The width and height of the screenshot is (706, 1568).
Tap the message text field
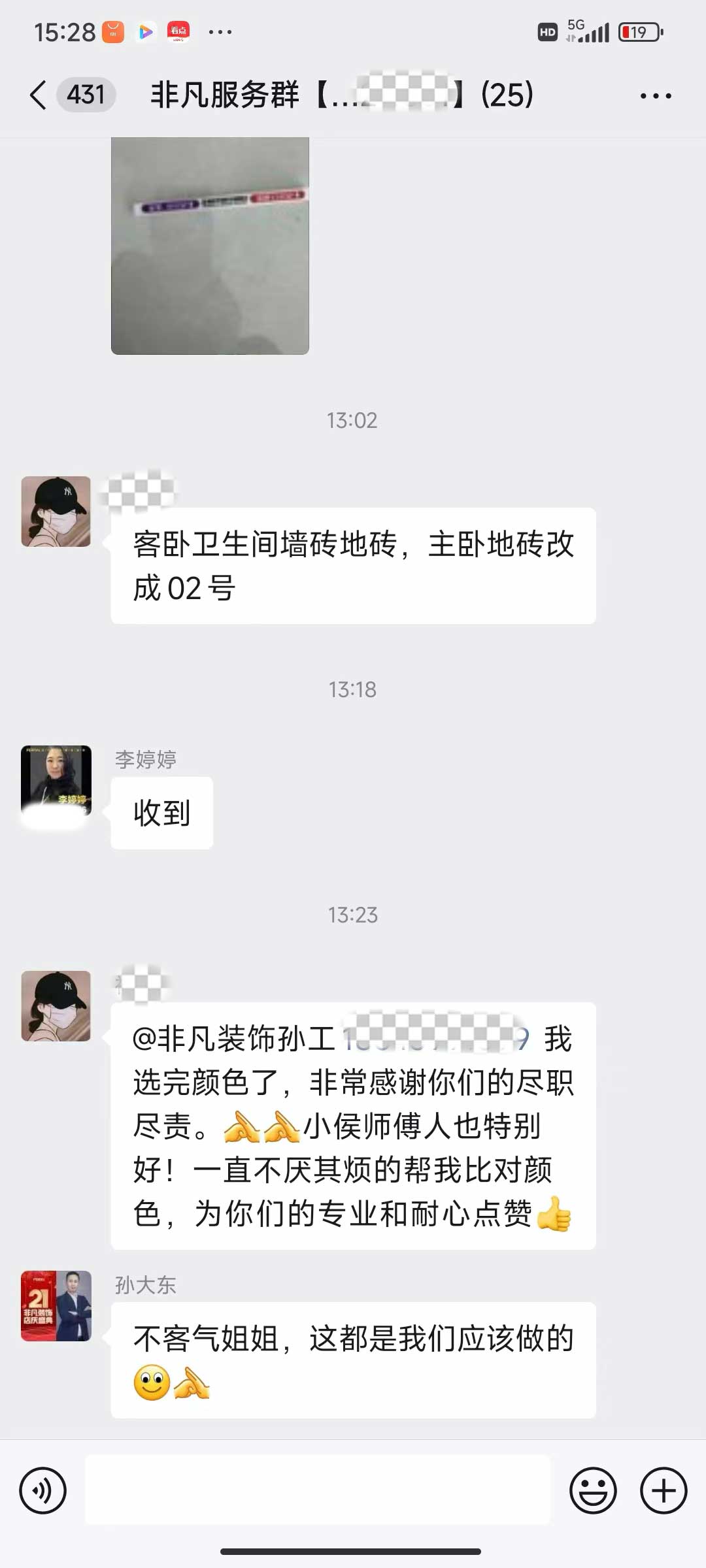click(x=318, y=1491)
